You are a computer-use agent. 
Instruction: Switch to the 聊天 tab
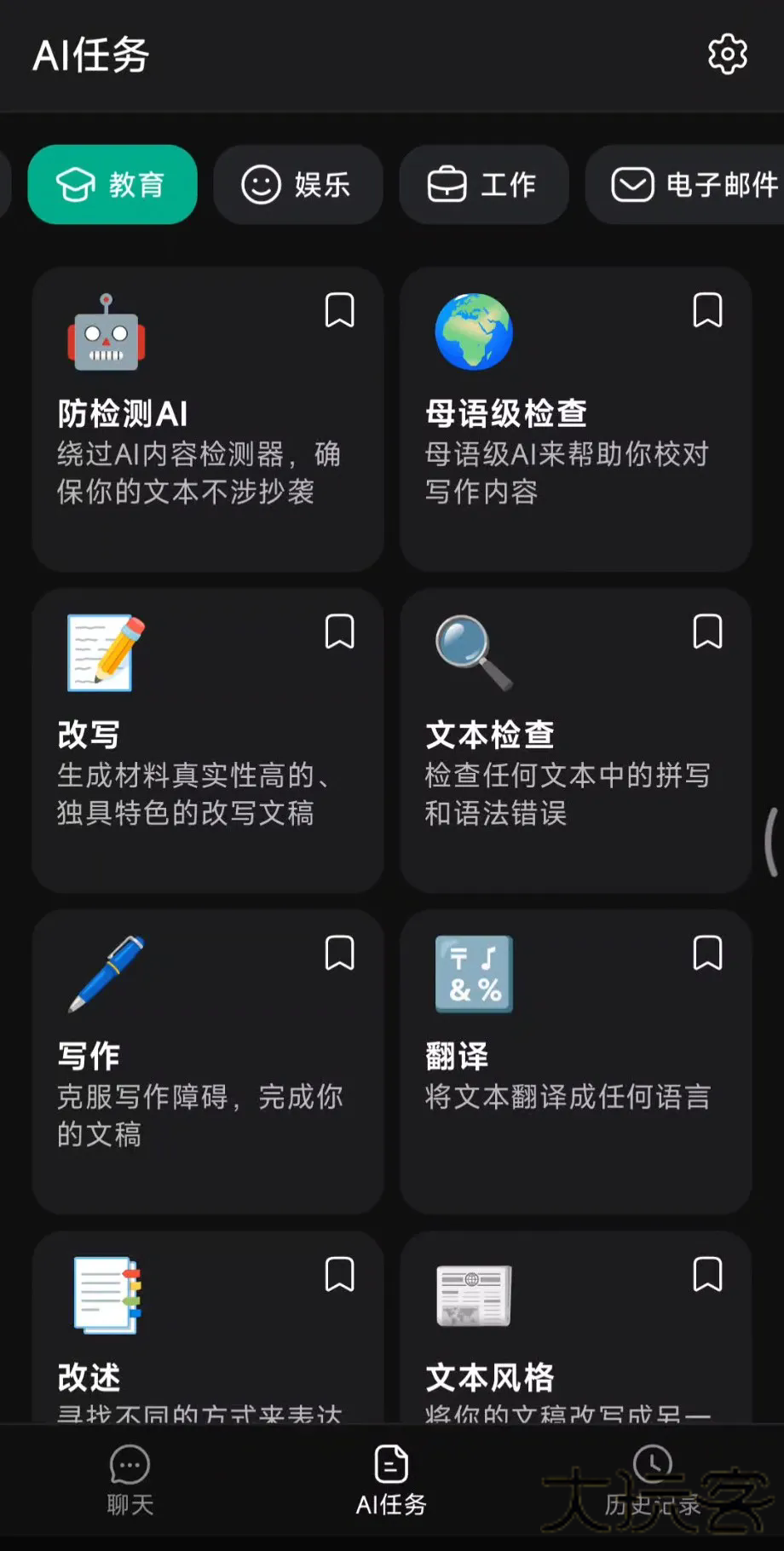(x=130, y=1481)
